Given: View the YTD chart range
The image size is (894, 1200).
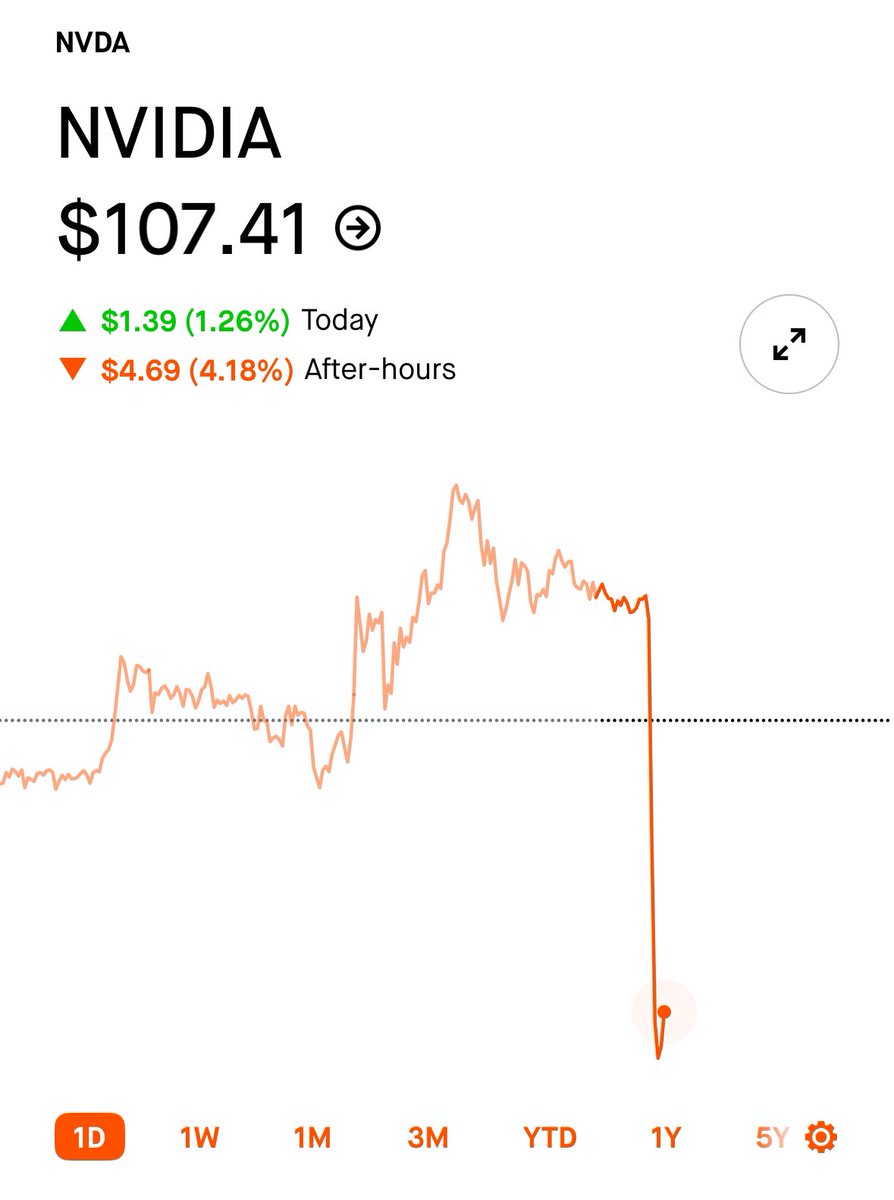Looking at the screenshot, I should [550, 1137].
